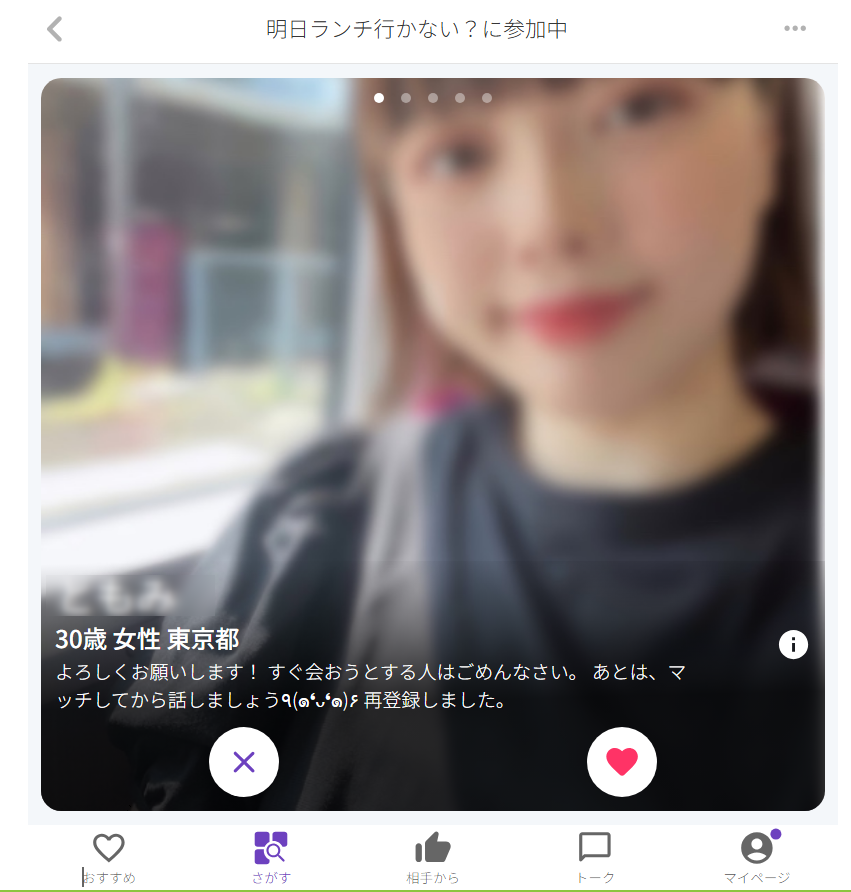Skip this profile with the X button

(244, 762)
